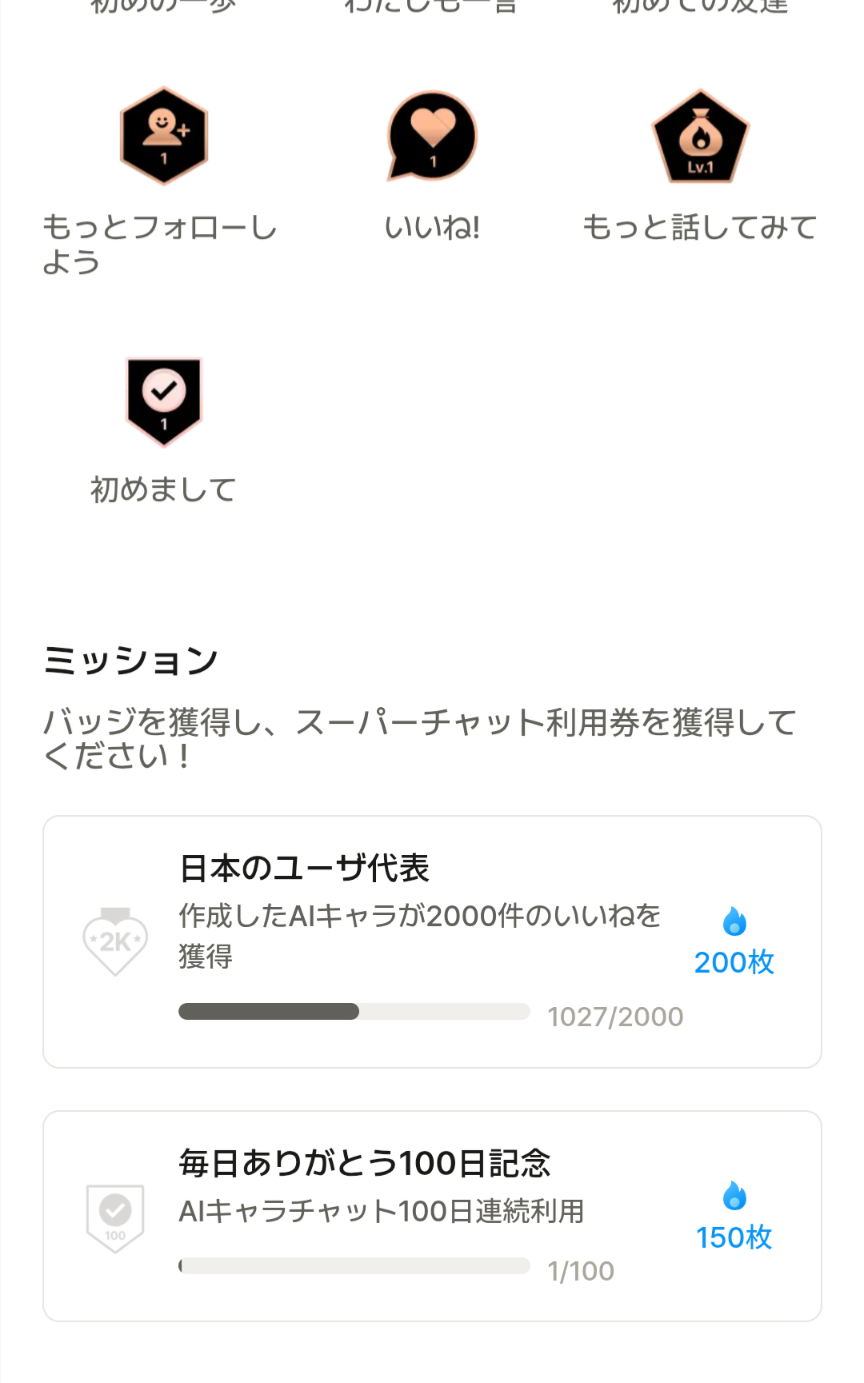
Task: Open the もっとフォローしよう badge
Action: pyautogui.click(x=164, y=136)
